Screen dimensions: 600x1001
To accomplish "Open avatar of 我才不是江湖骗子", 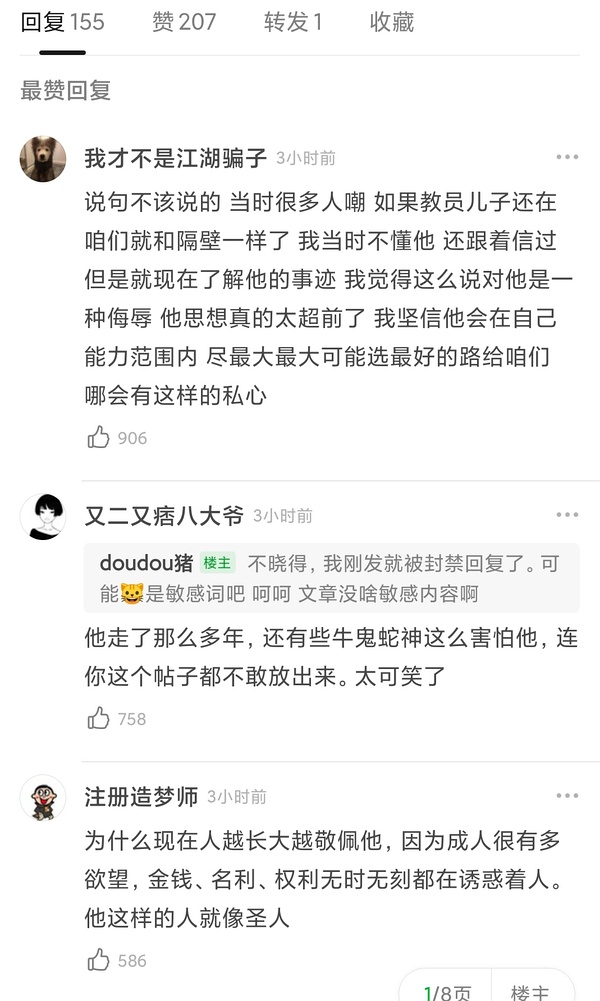I will [43, 158].
